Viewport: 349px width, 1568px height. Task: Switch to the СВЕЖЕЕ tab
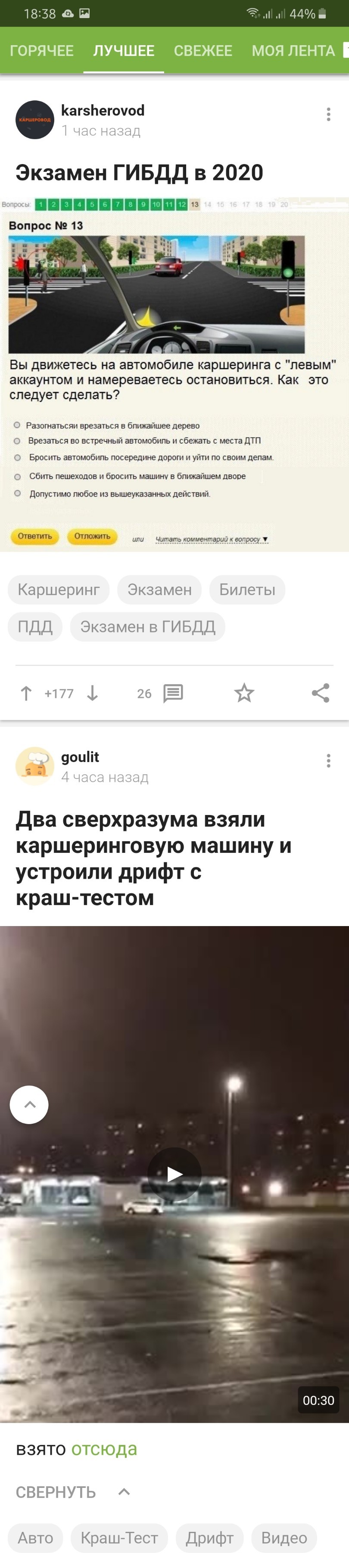pyautogui.click(x=203, y=50)
